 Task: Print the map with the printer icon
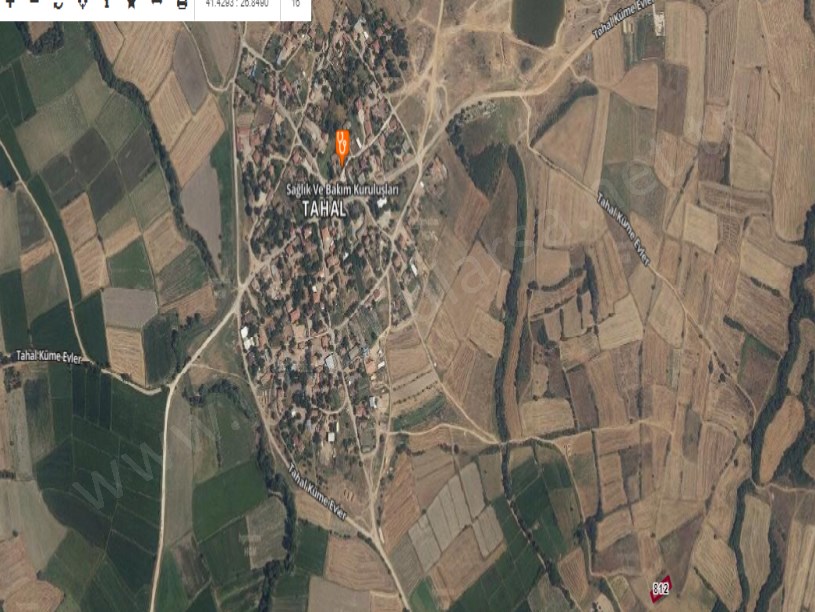pyautogui.click(x=181, y=4)
